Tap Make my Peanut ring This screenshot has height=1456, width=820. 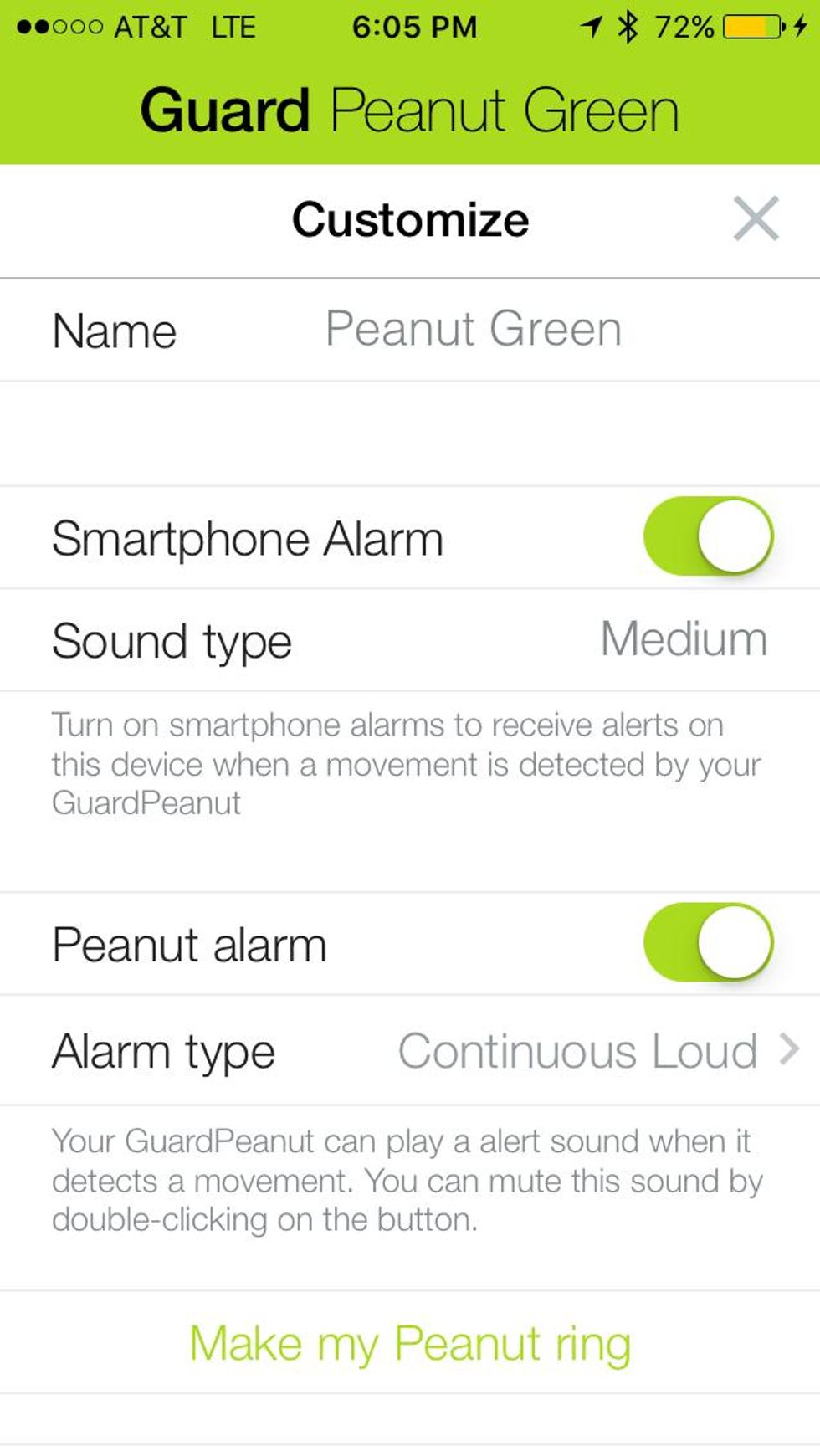tap(410, 1343)
